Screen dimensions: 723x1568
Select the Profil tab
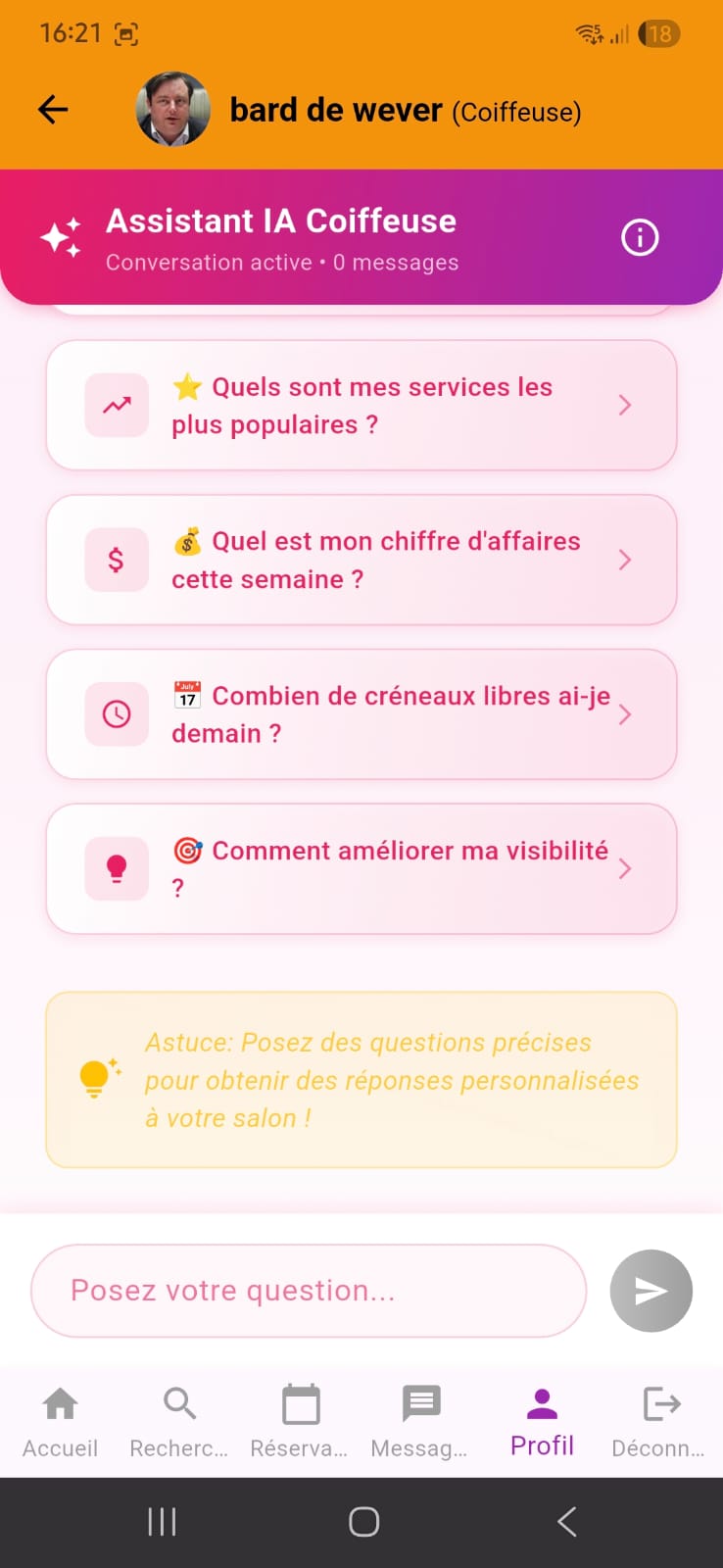pos(542,1421)
